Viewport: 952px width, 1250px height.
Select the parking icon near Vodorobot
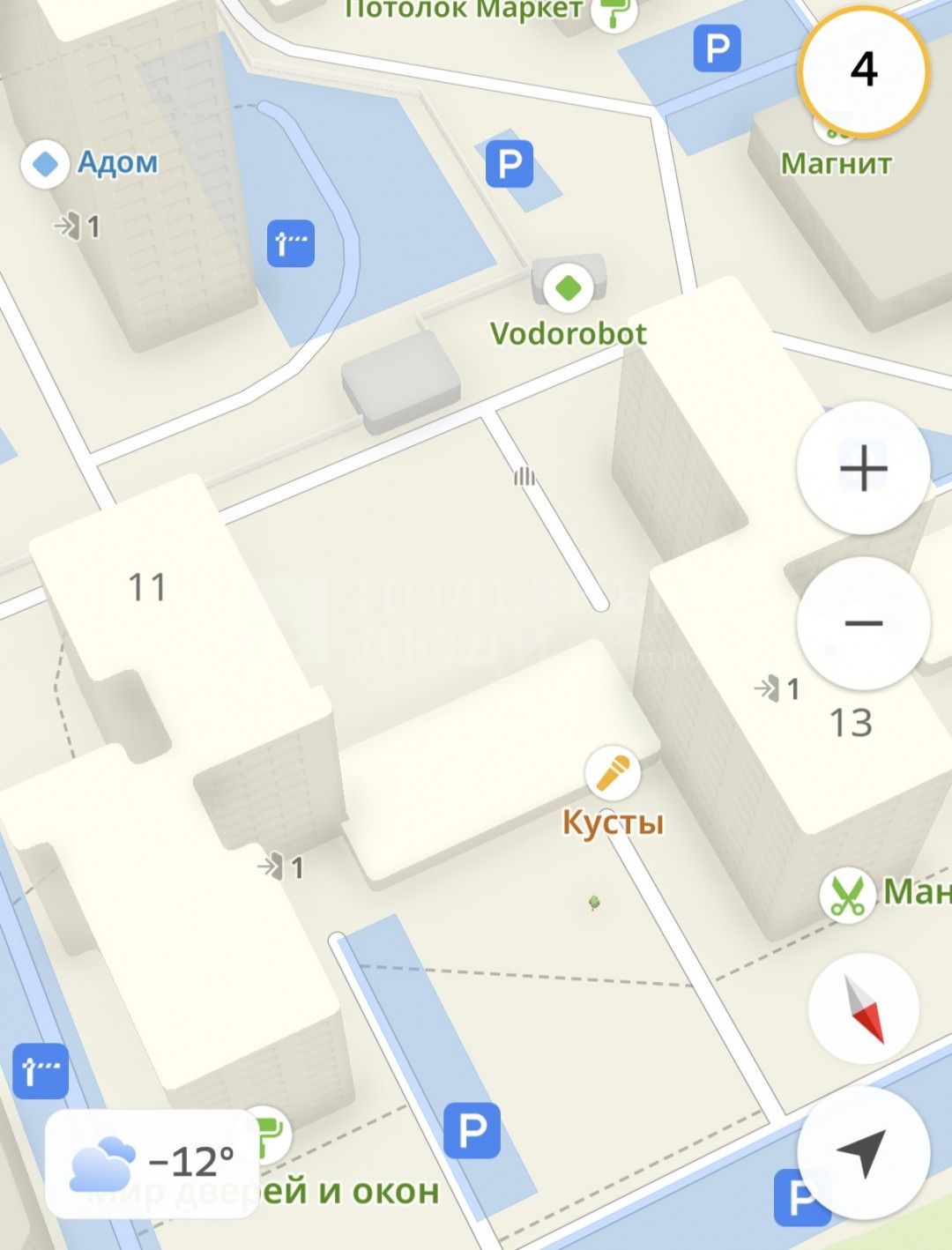click(509, 164)
